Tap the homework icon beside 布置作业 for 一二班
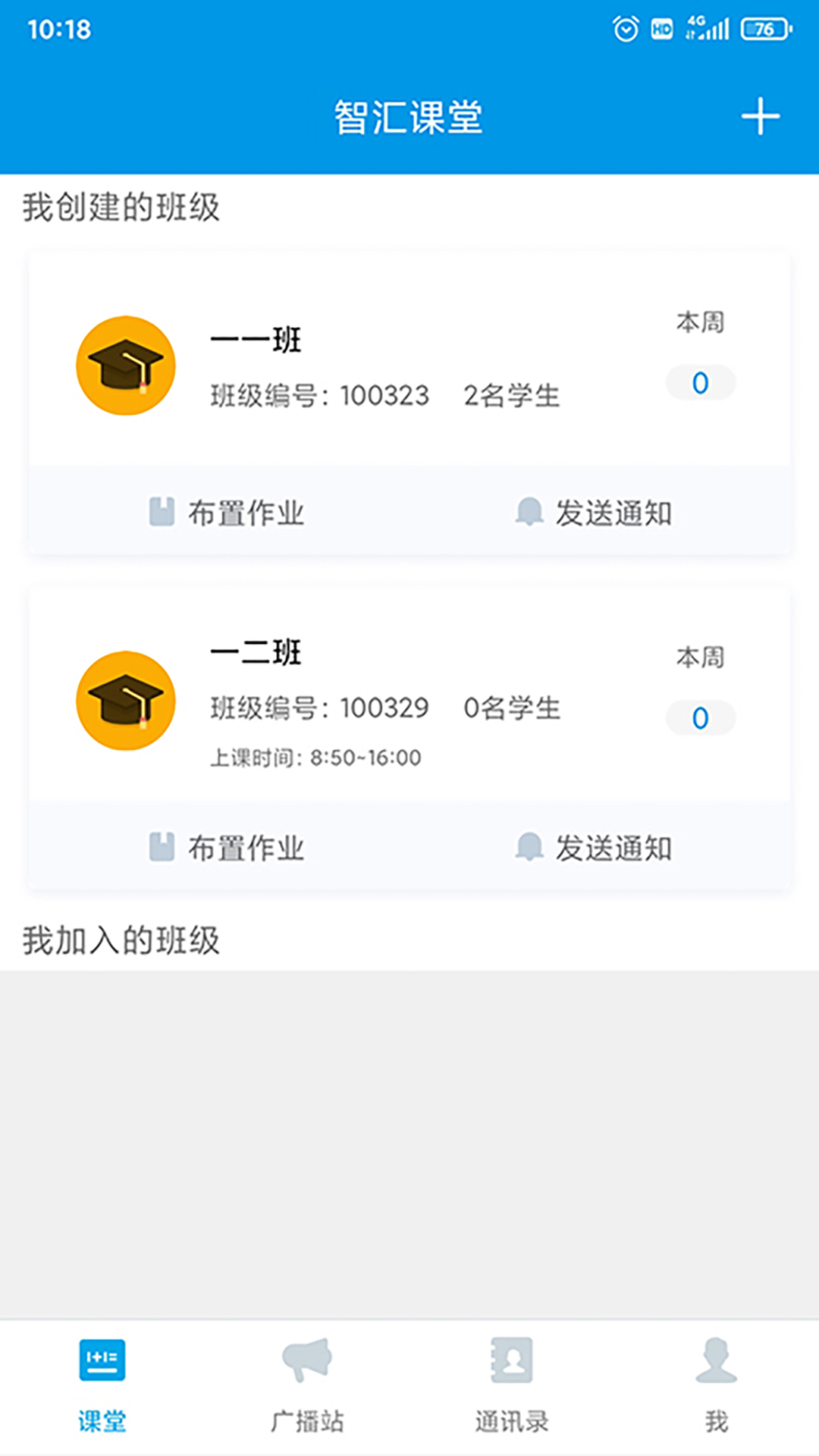 [162, 847]
